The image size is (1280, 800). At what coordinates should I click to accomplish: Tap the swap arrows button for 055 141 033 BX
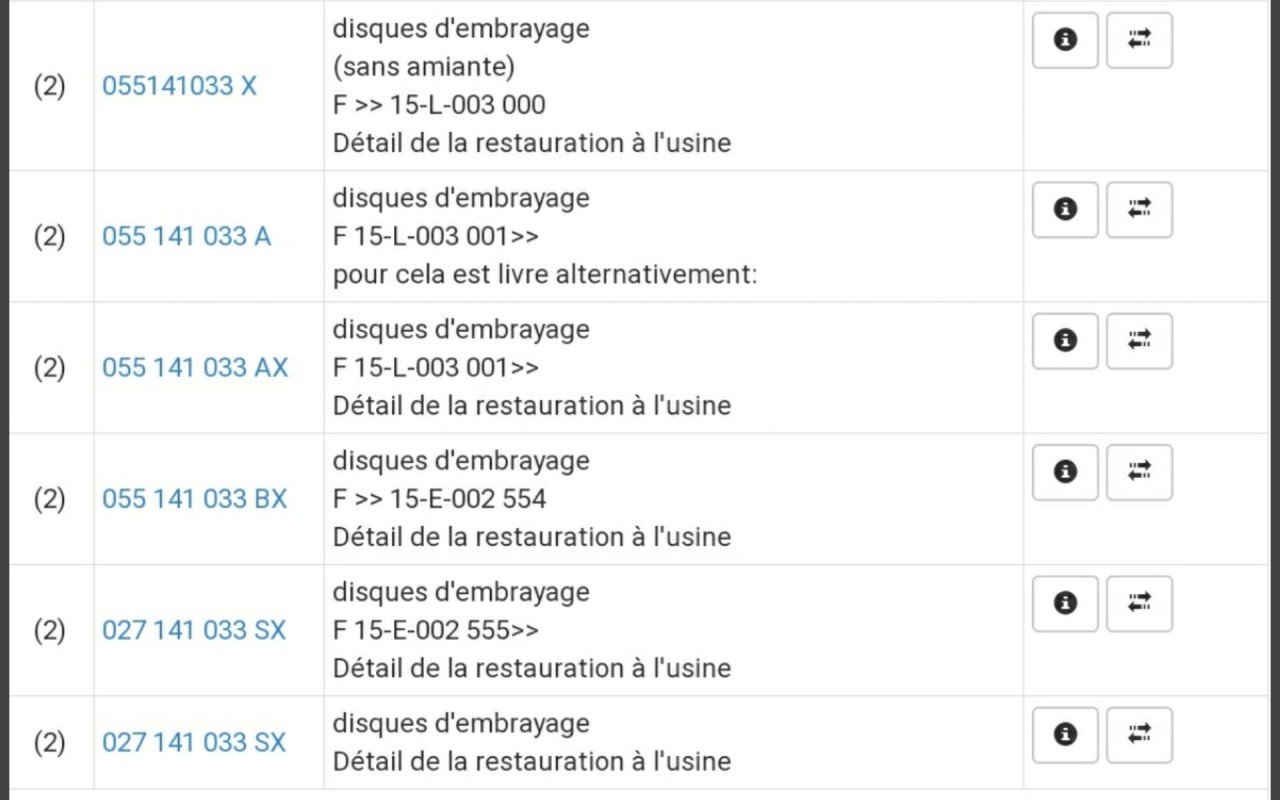[x=1139, y=472]
